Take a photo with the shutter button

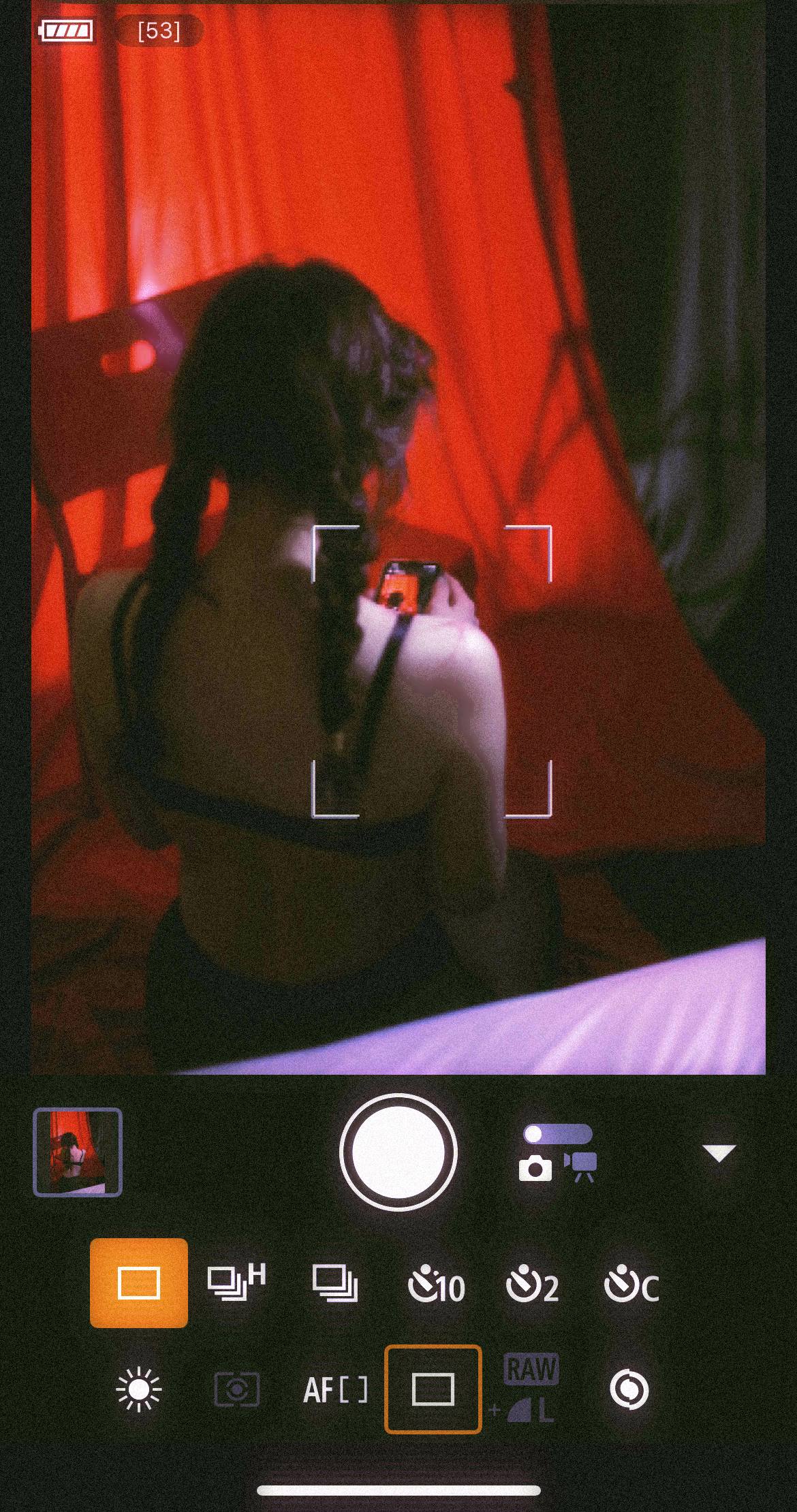(x=398, y=1152)
